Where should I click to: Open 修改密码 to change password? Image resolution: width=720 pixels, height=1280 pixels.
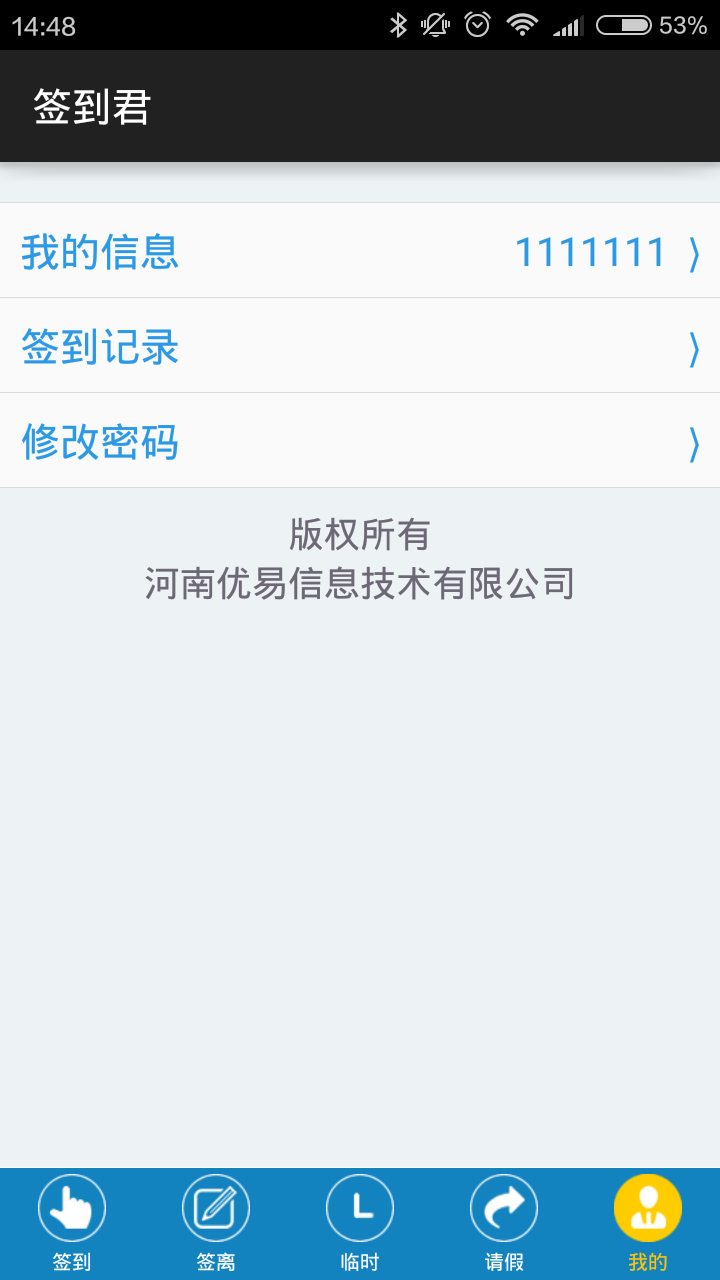tap(360, 440)
